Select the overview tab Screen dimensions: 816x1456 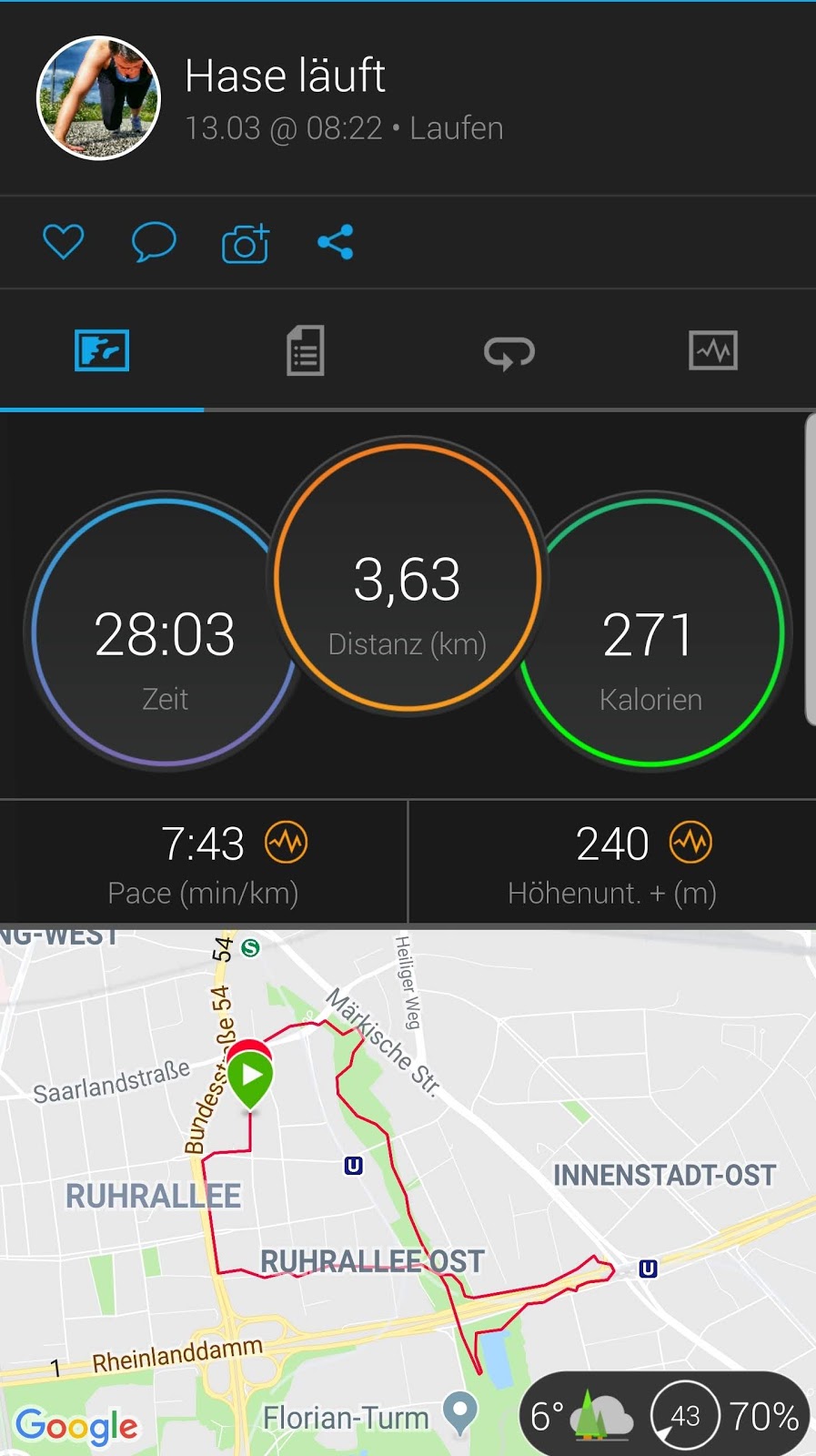click(102, 351)
